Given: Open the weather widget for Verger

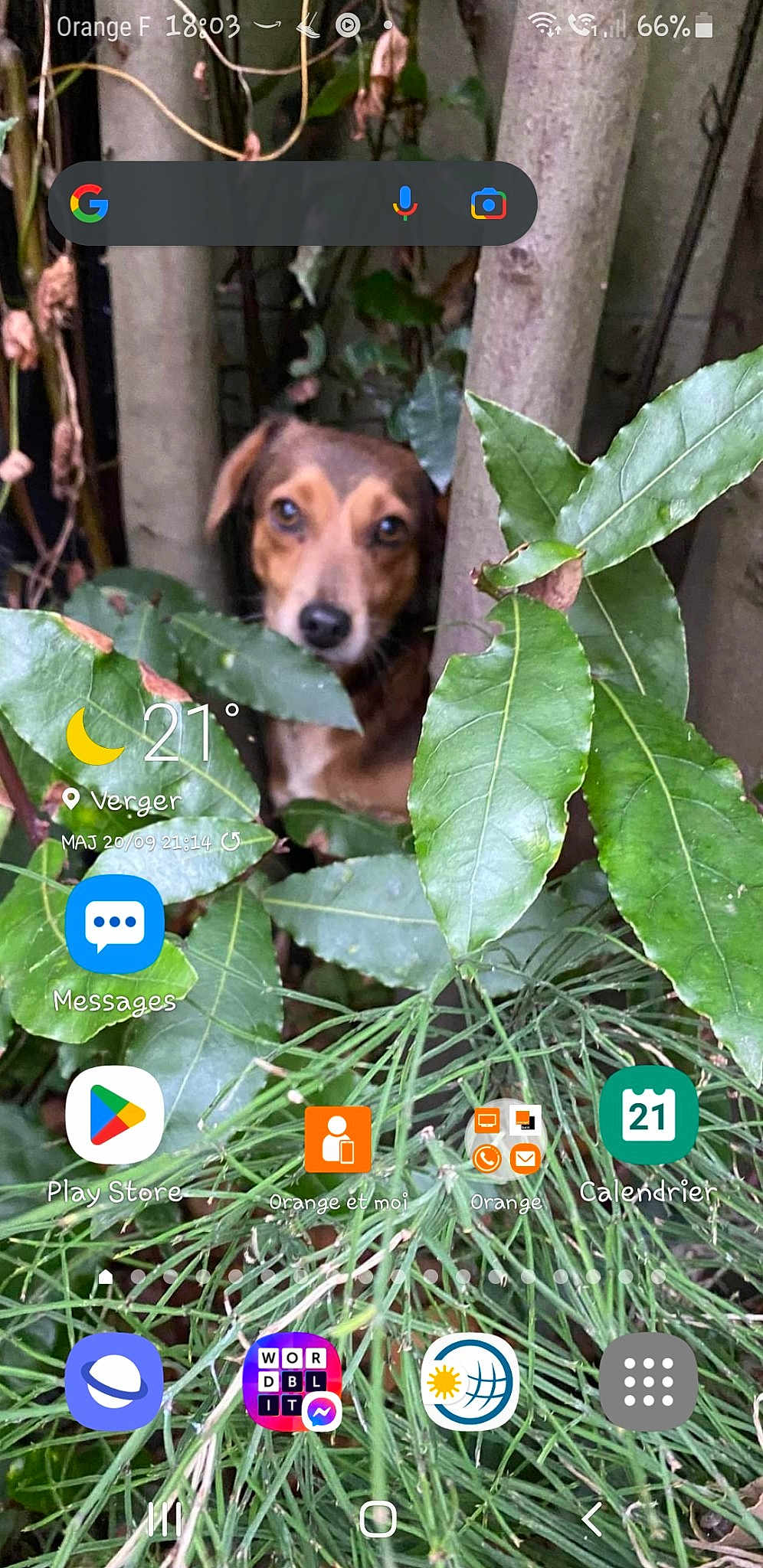Looking at the screenshot, I should [x=153, y=735].
